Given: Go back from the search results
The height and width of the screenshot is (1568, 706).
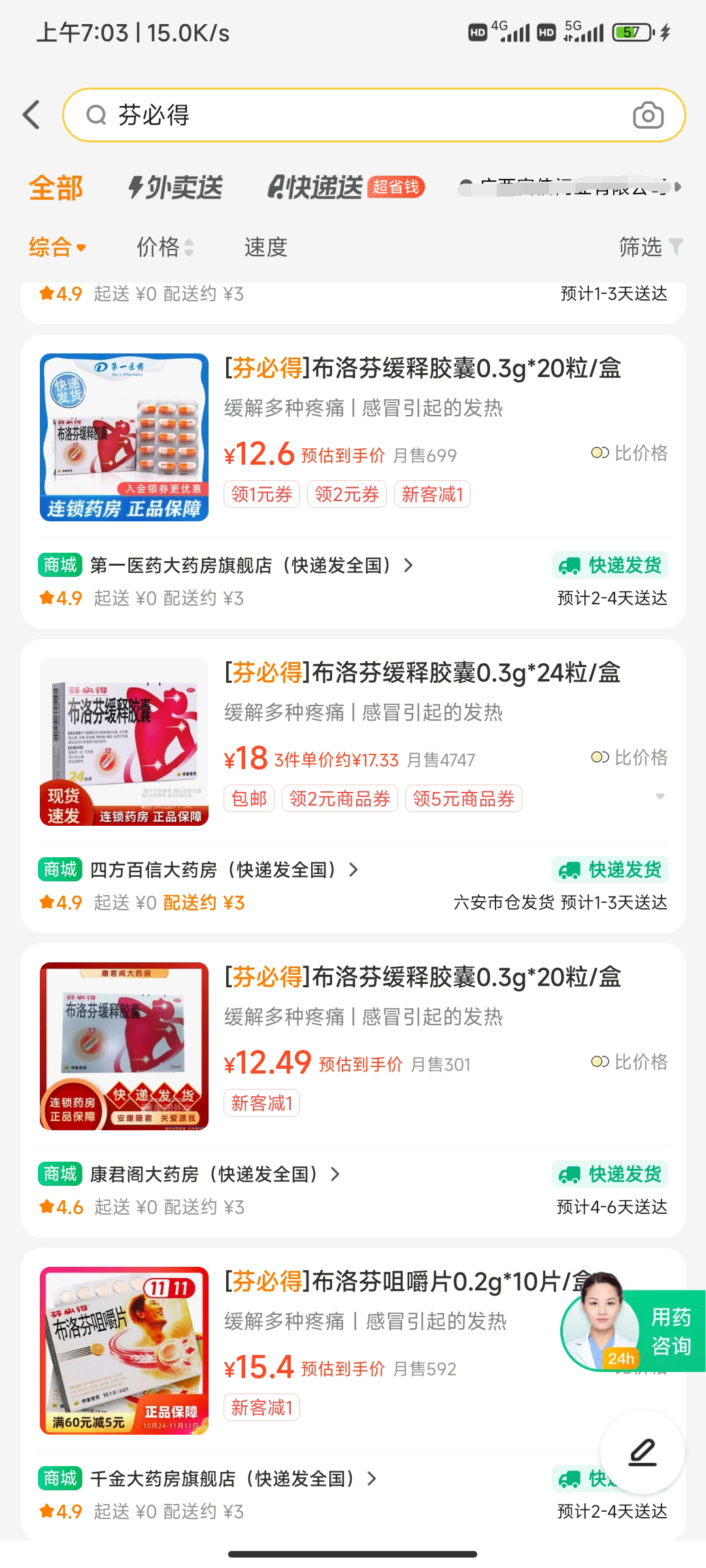Looking at the screenshot, I should (x=31, y=115).
